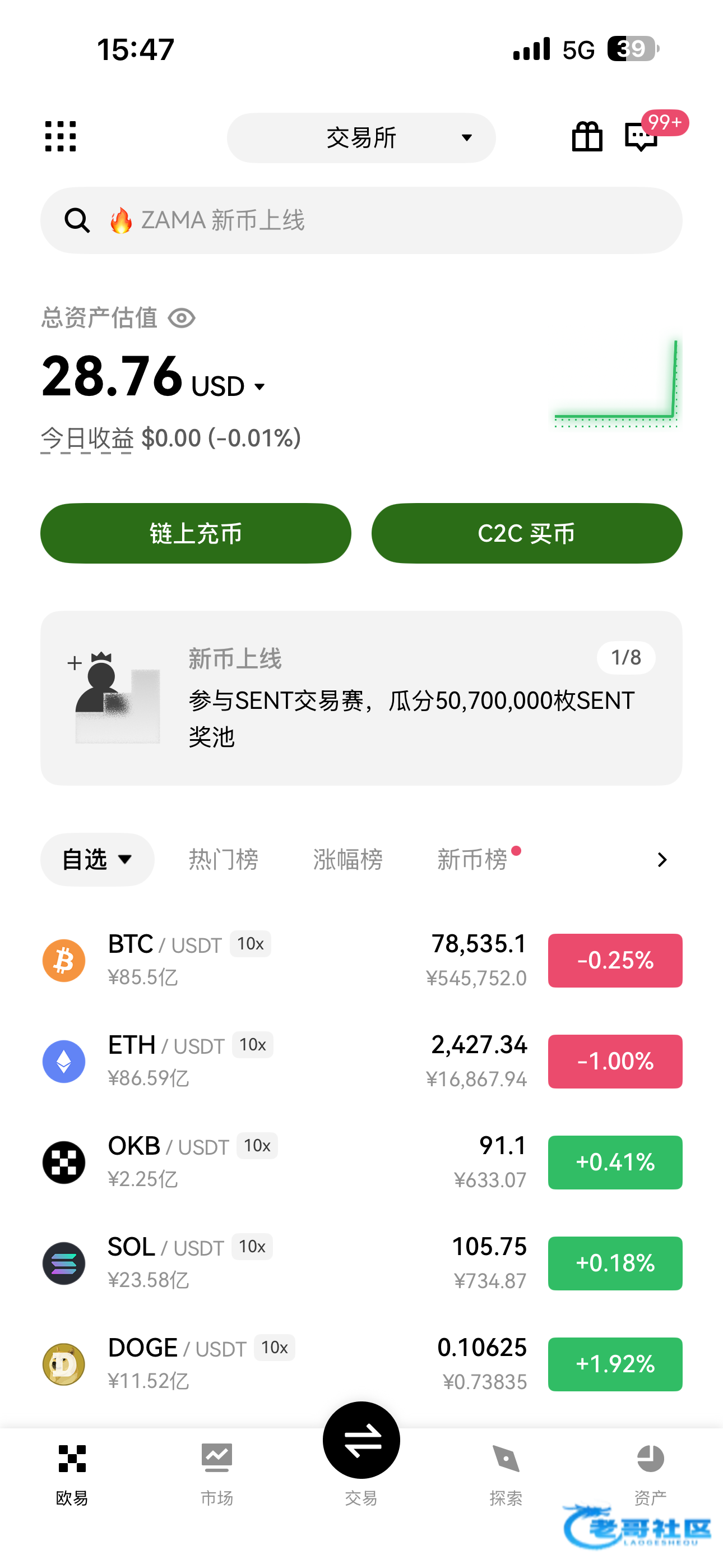The image size is (723, 1568).
Task: Open the gift rewards icon
Action: coord(587,136)
